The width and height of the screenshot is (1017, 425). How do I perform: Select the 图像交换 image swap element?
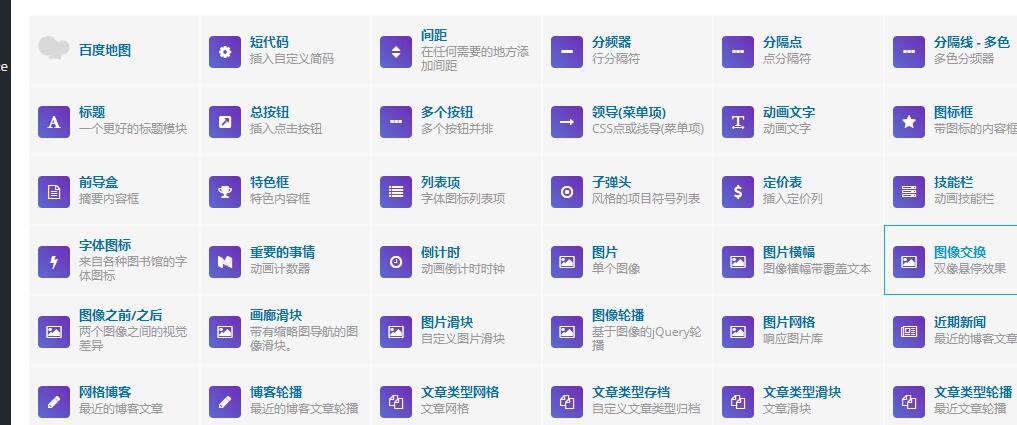959,252
